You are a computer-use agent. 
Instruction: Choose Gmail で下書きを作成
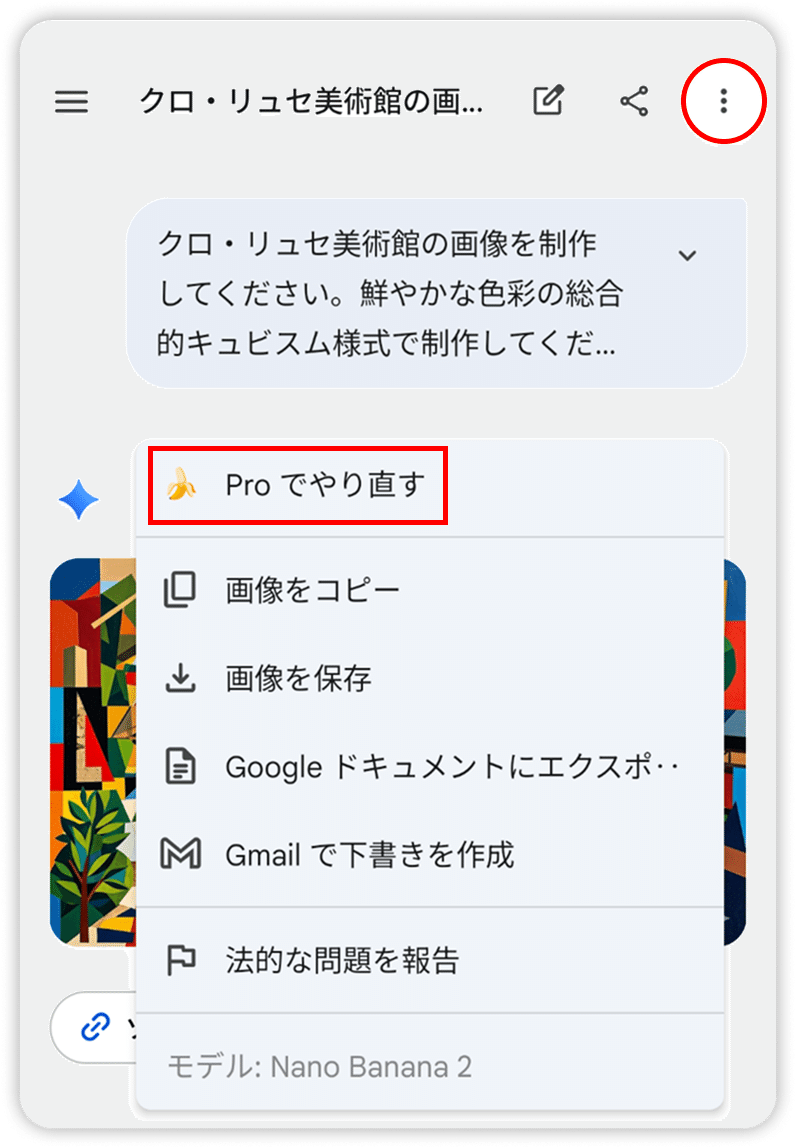tap(369, 855)
